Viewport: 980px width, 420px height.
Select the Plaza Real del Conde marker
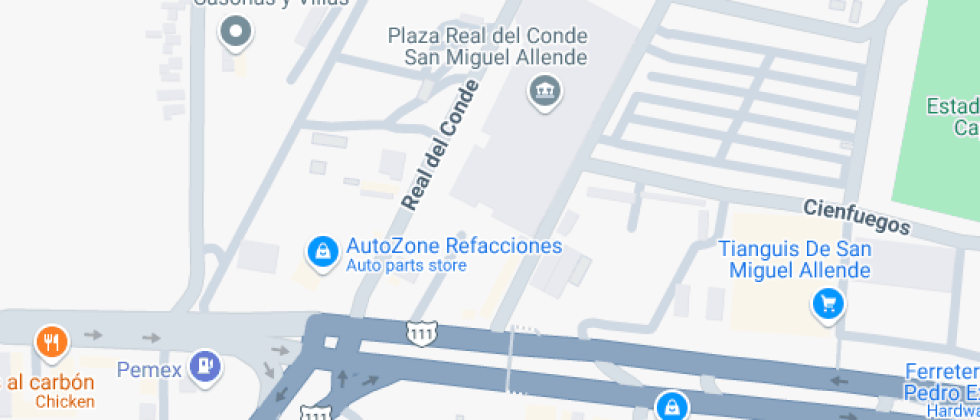pyautogui.click(x=545, y=92)
